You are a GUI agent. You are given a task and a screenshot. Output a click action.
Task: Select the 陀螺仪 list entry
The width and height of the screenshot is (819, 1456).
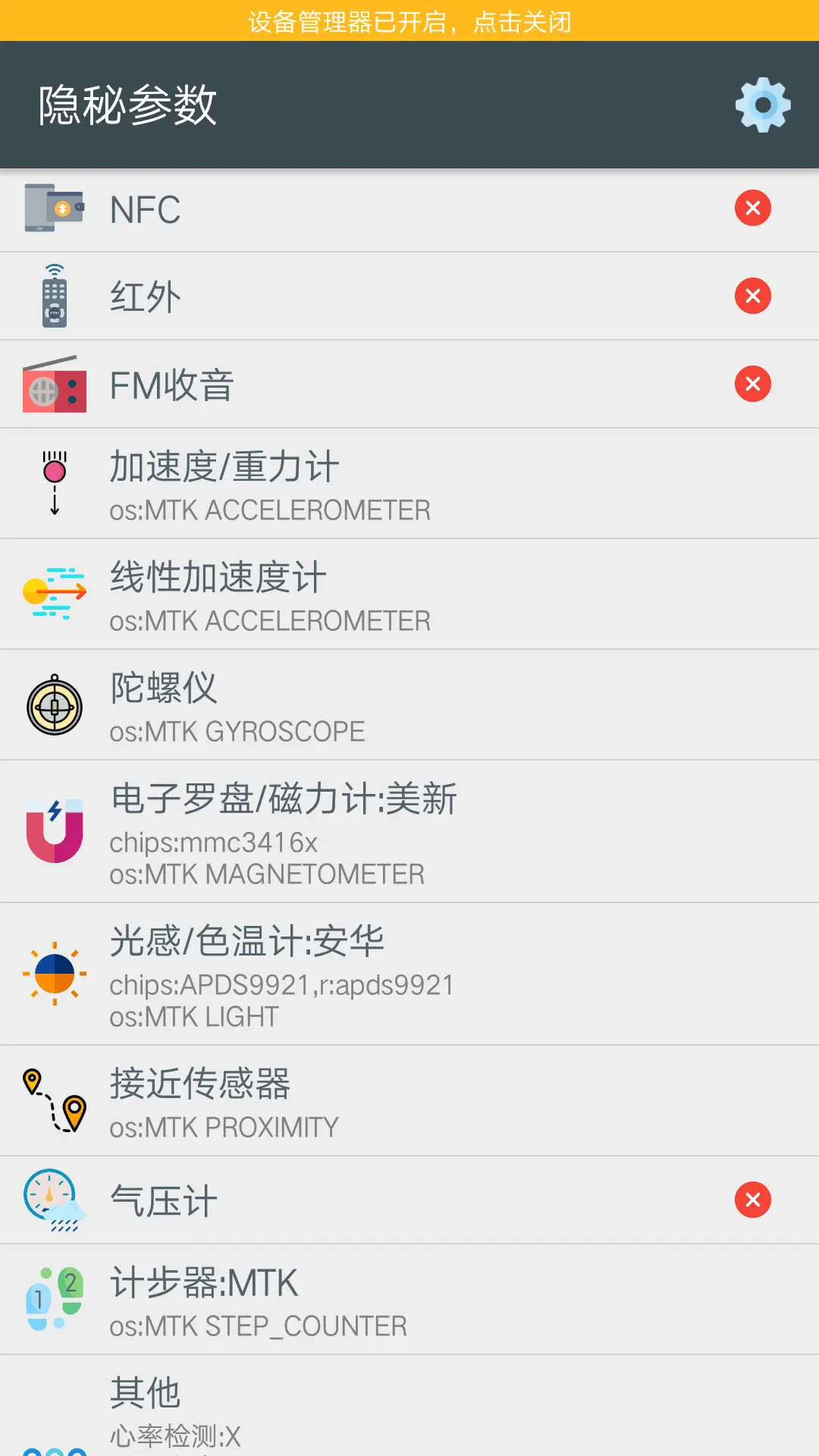(303, 704)
